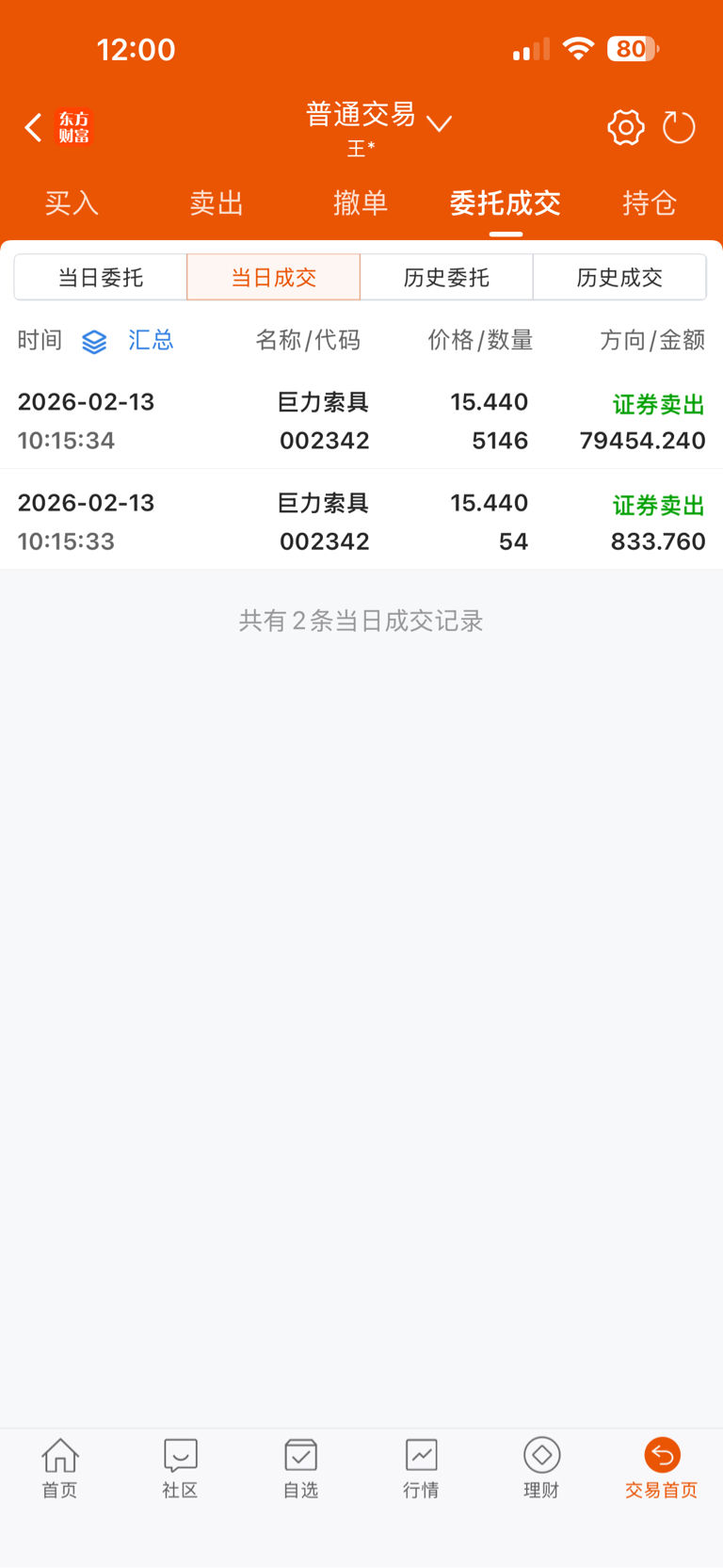
Task: Open trading settings gear icon
Action: pyautogui.click(x=625, y=127)
